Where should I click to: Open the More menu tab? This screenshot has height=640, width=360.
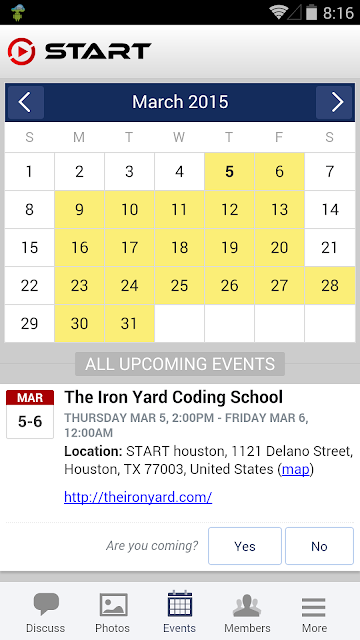314,611
